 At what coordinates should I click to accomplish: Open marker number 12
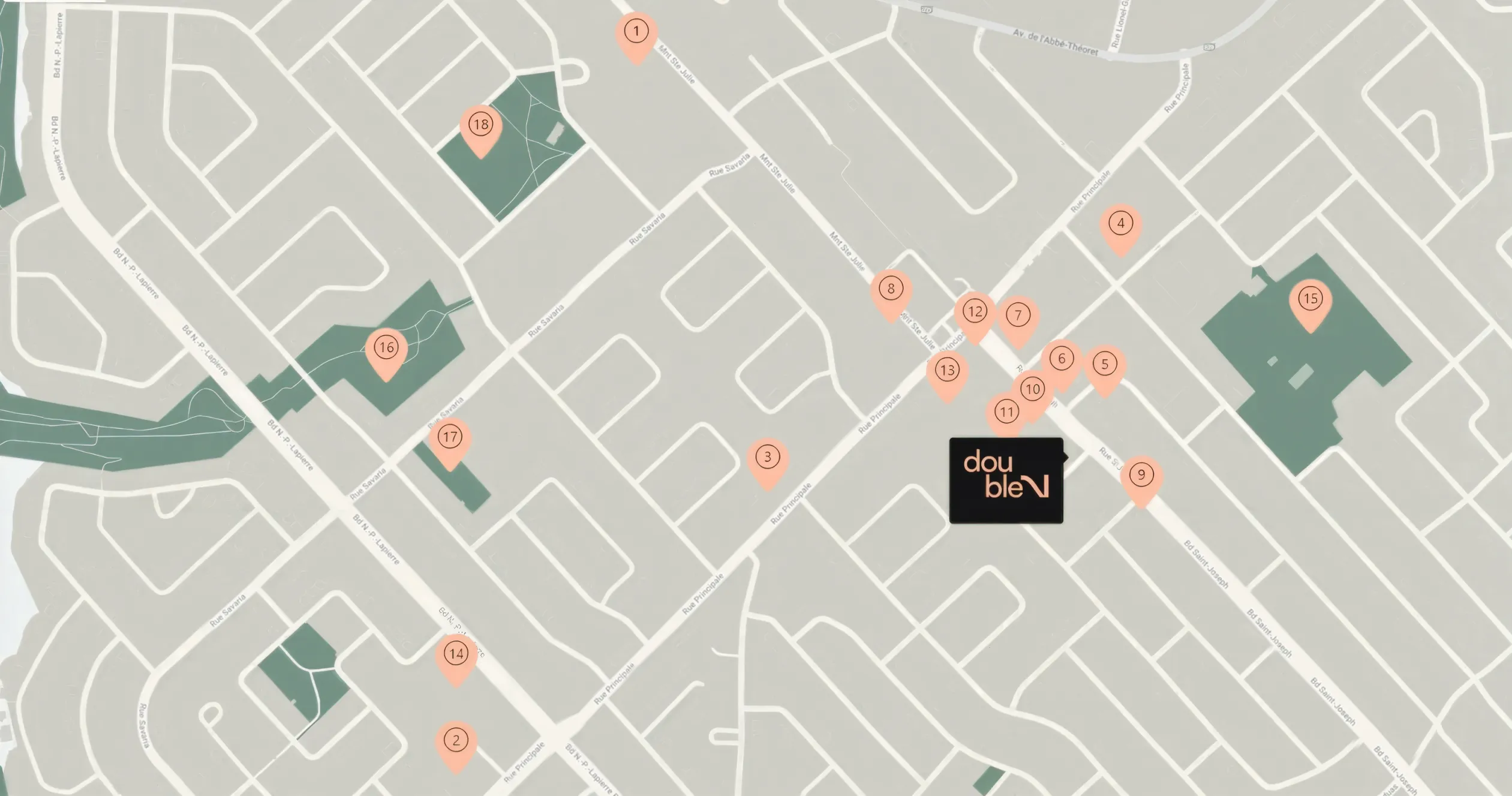point(975,313)
